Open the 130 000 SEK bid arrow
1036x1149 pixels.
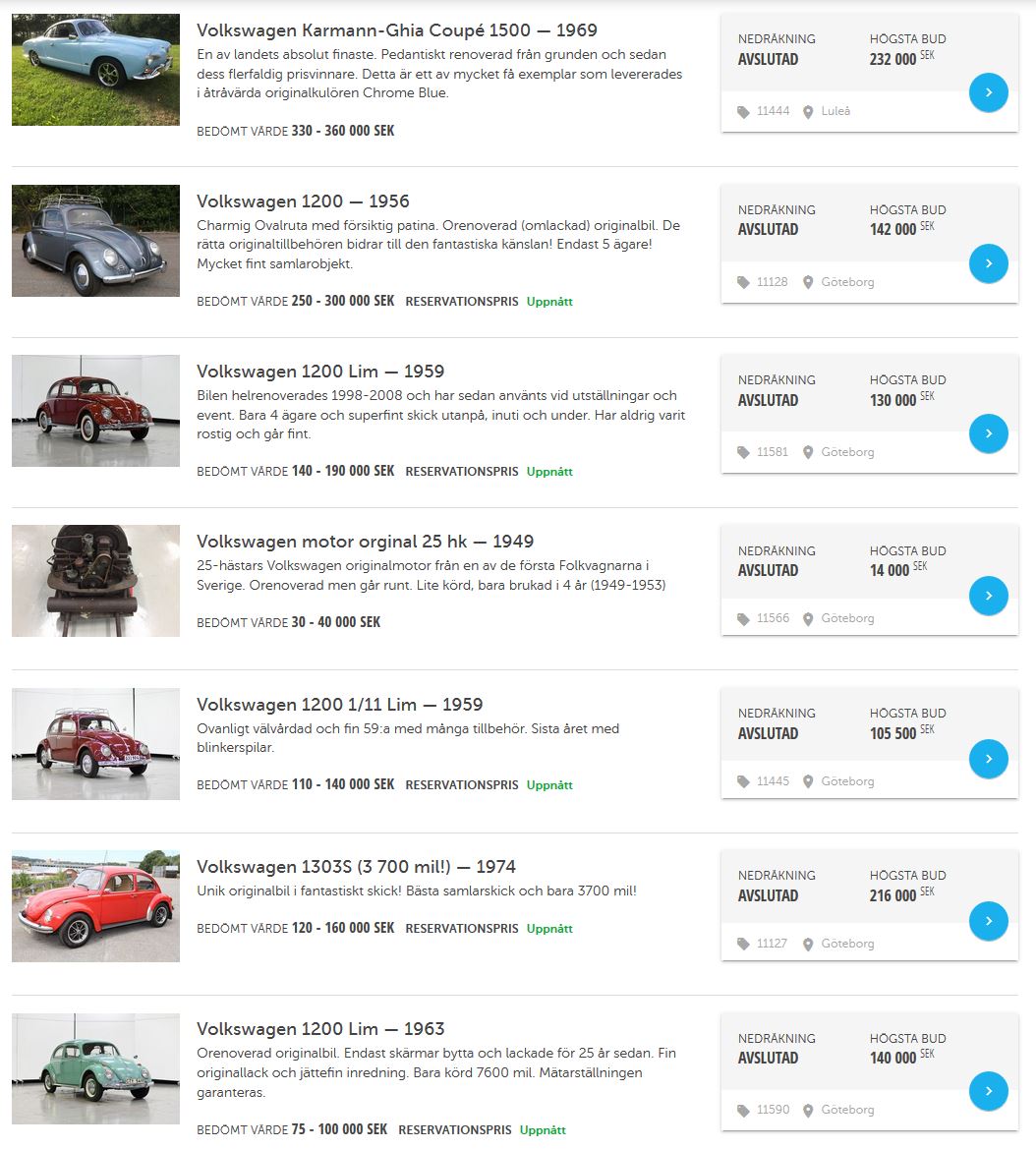coord(988,433)
